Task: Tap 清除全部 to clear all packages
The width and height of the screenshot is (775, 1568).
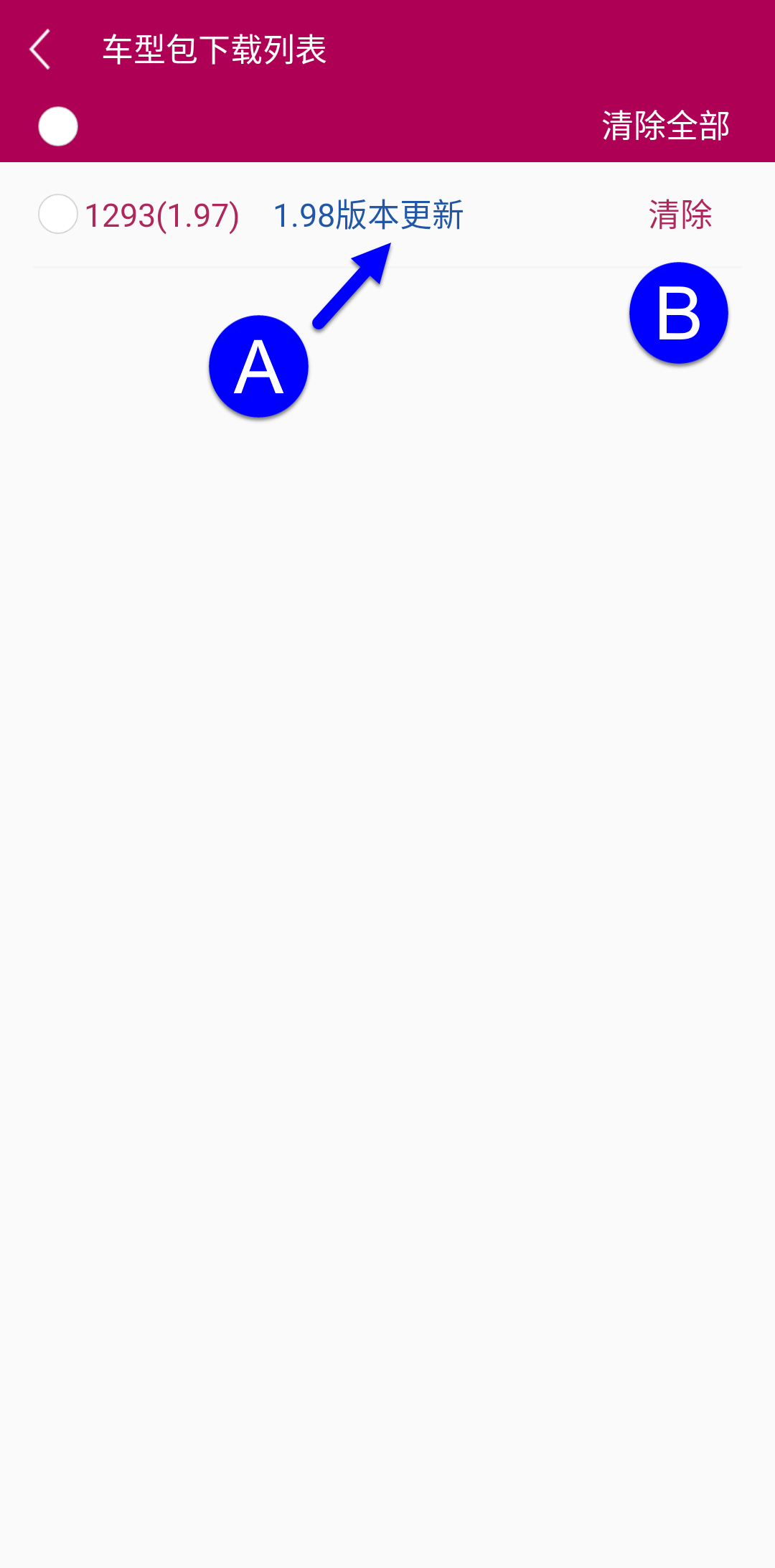Action: pyautogui.click(x=665, y=126)
